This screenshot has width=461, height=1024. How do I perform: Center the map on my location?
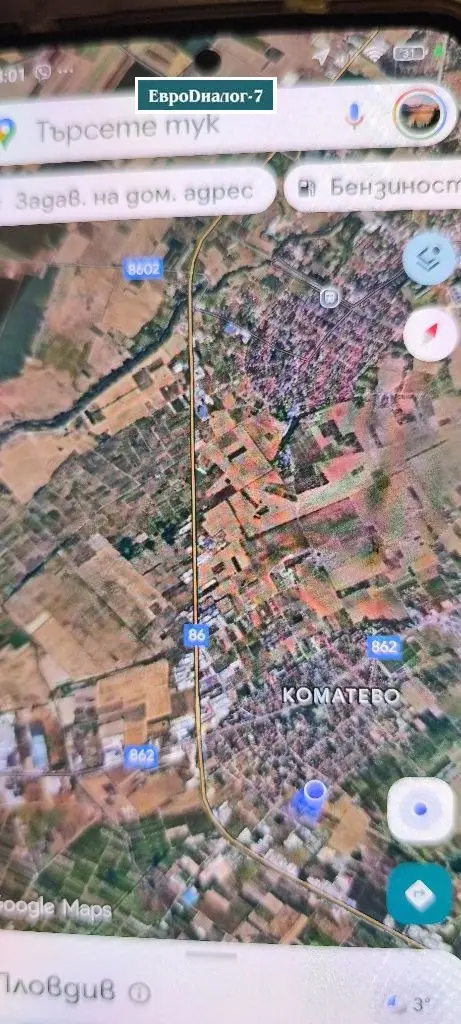coord(420,810)
